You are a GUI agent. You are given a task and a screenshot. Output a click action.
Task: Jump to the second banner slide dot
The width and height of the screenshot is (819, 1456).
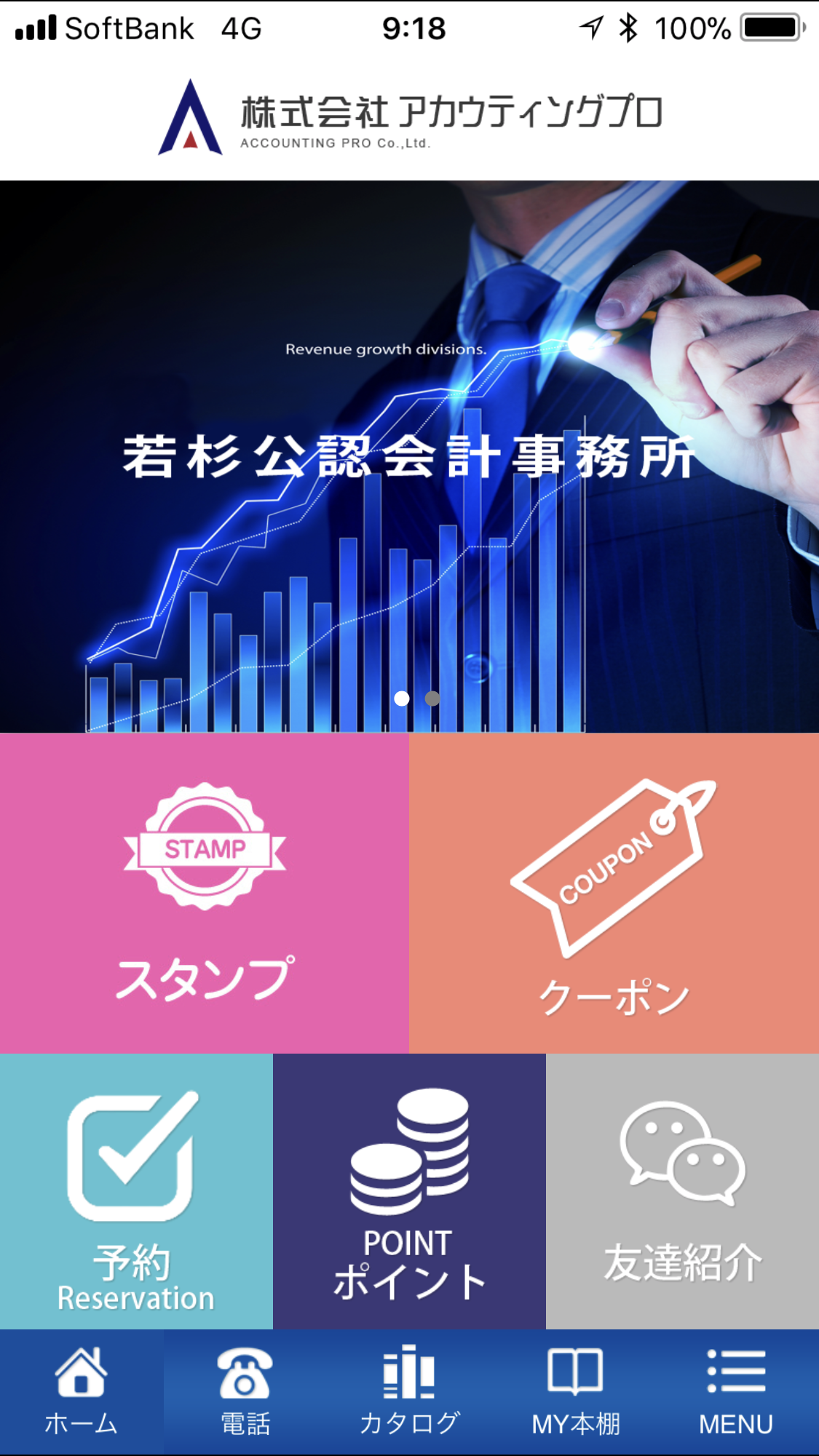pyautogui.click(x=432, y=699)
